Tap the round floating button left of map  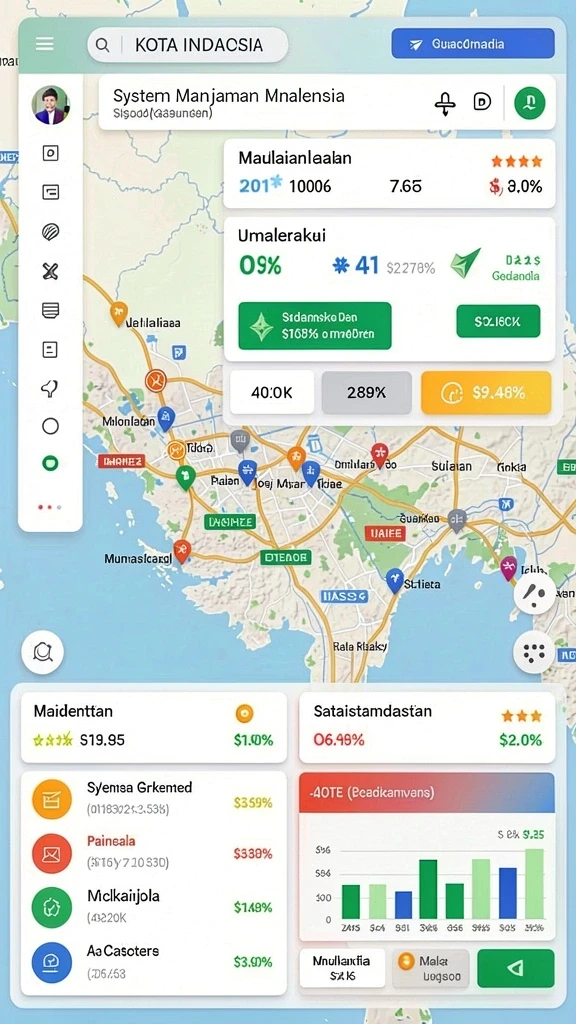click(42, 652)
